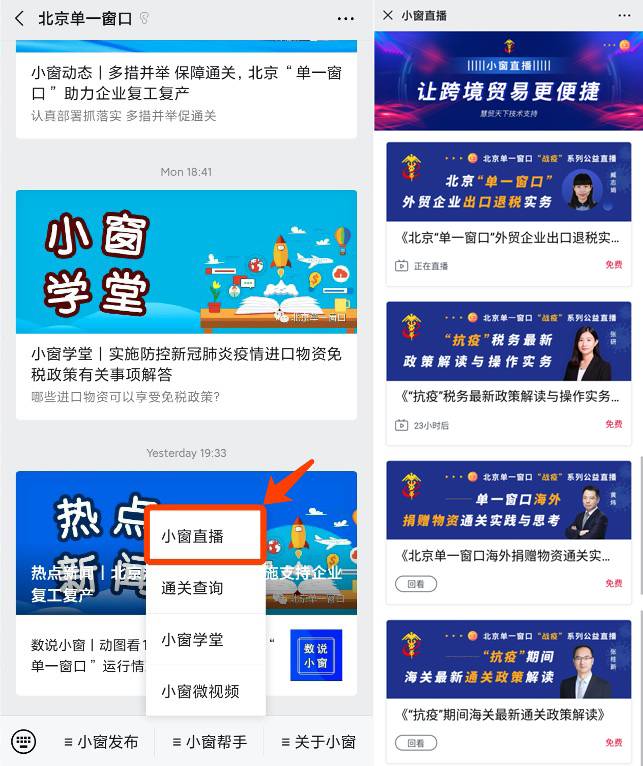
Task: Open the 小窗学堂 tax exemption policy article
Action: pyautogui.click(x=185, y=365)
